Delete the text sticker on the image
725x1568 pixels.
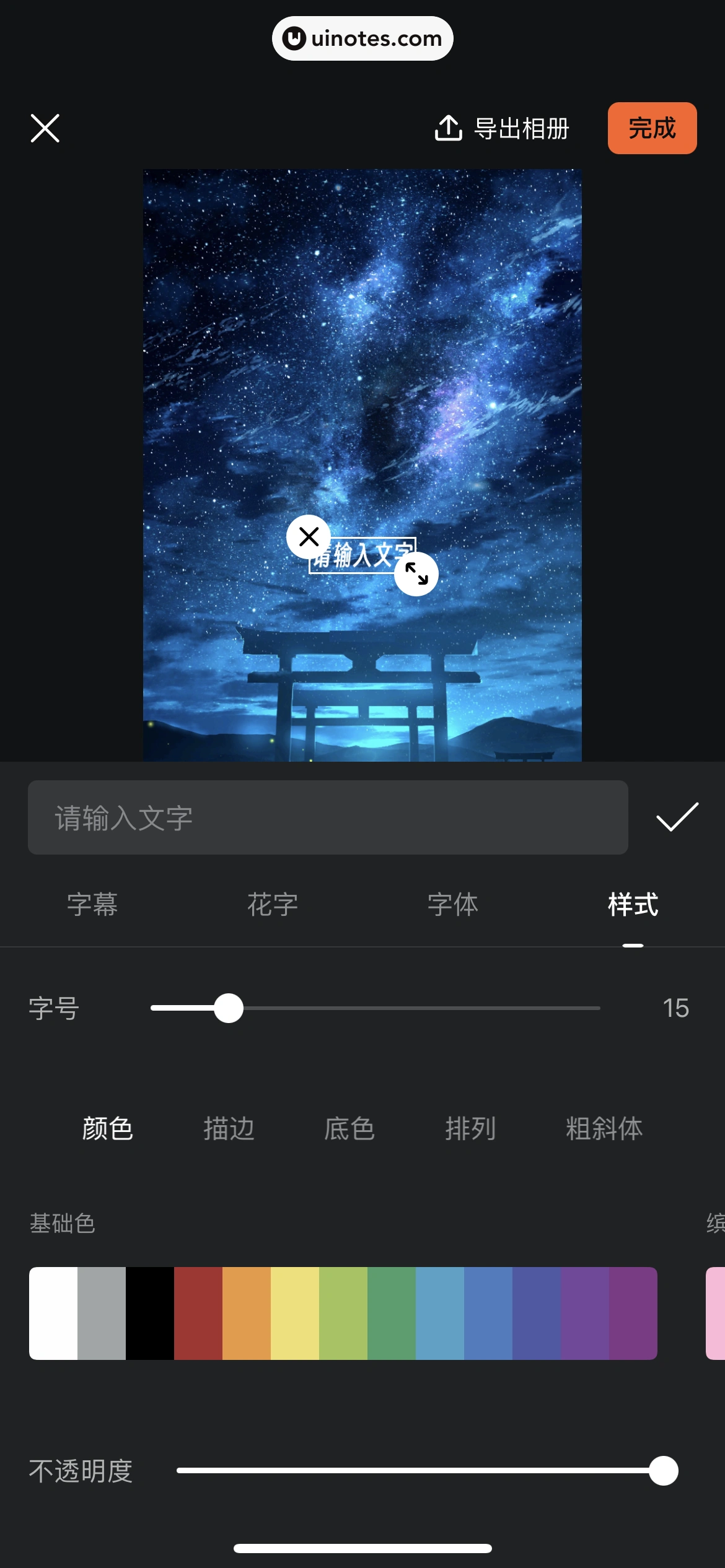[309, 536]
